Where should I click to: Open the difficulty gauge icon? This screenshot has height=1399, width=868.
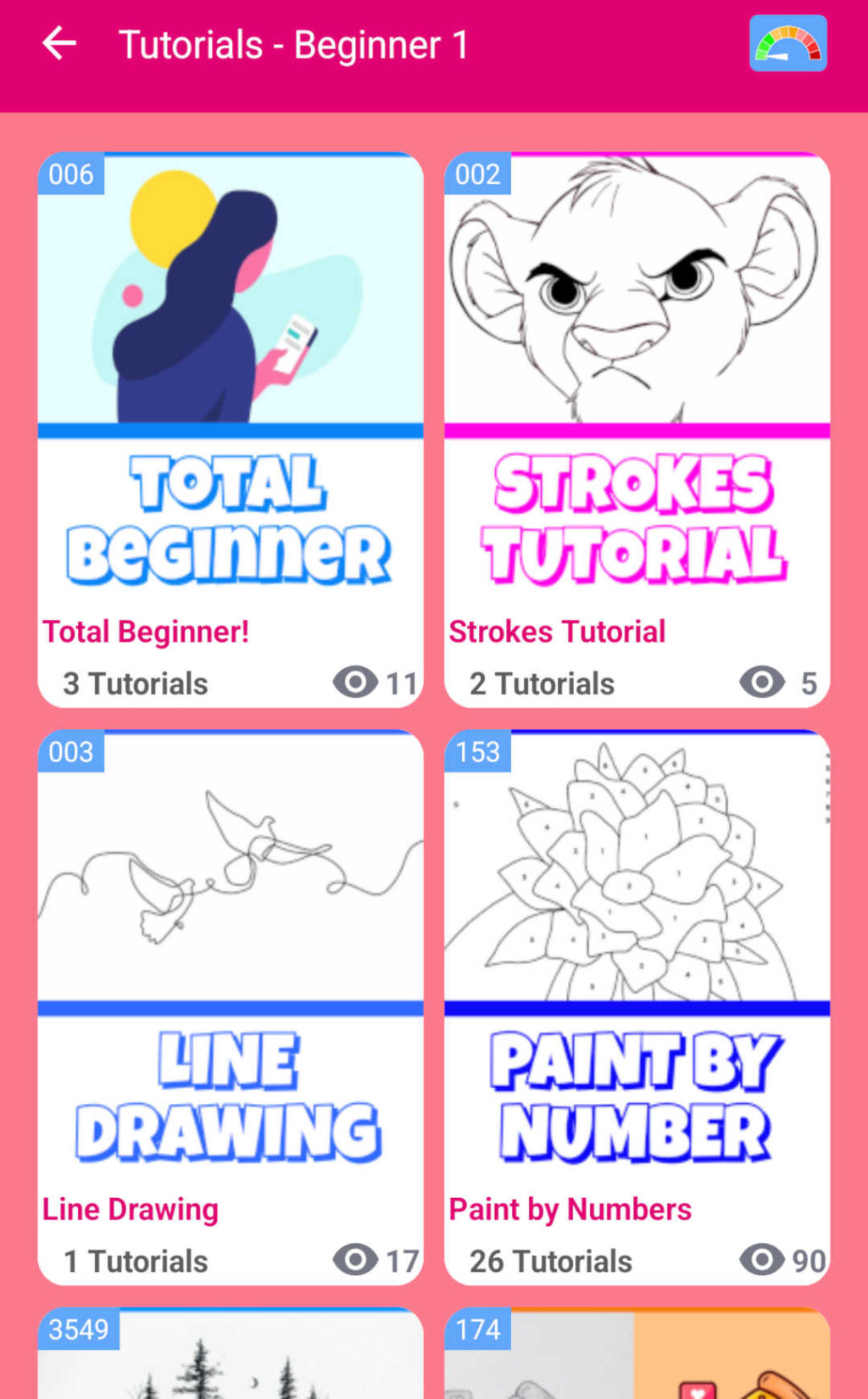[787, 44]
